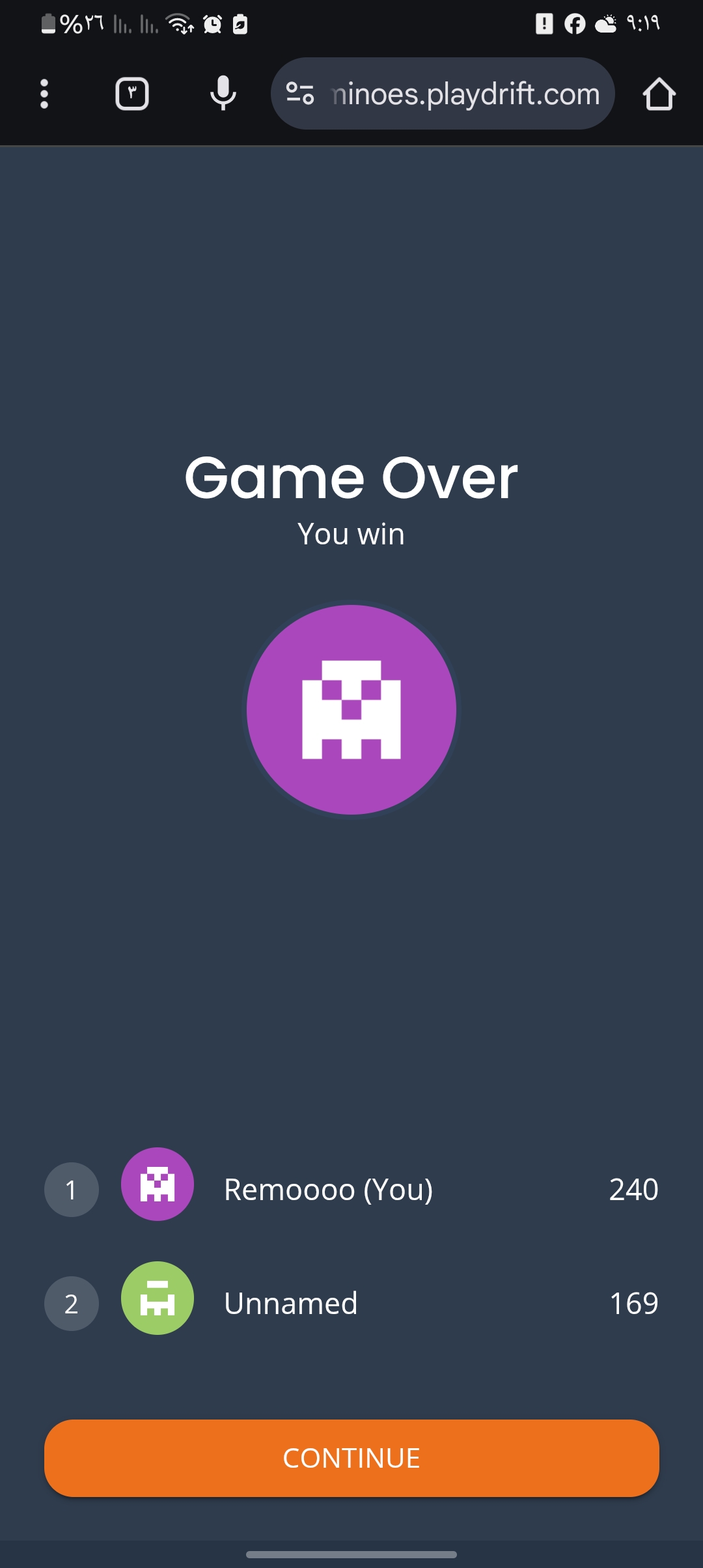Open the browser tab switcher
703x1568 pixels.
pyautogui.click(x=132, y=94)
